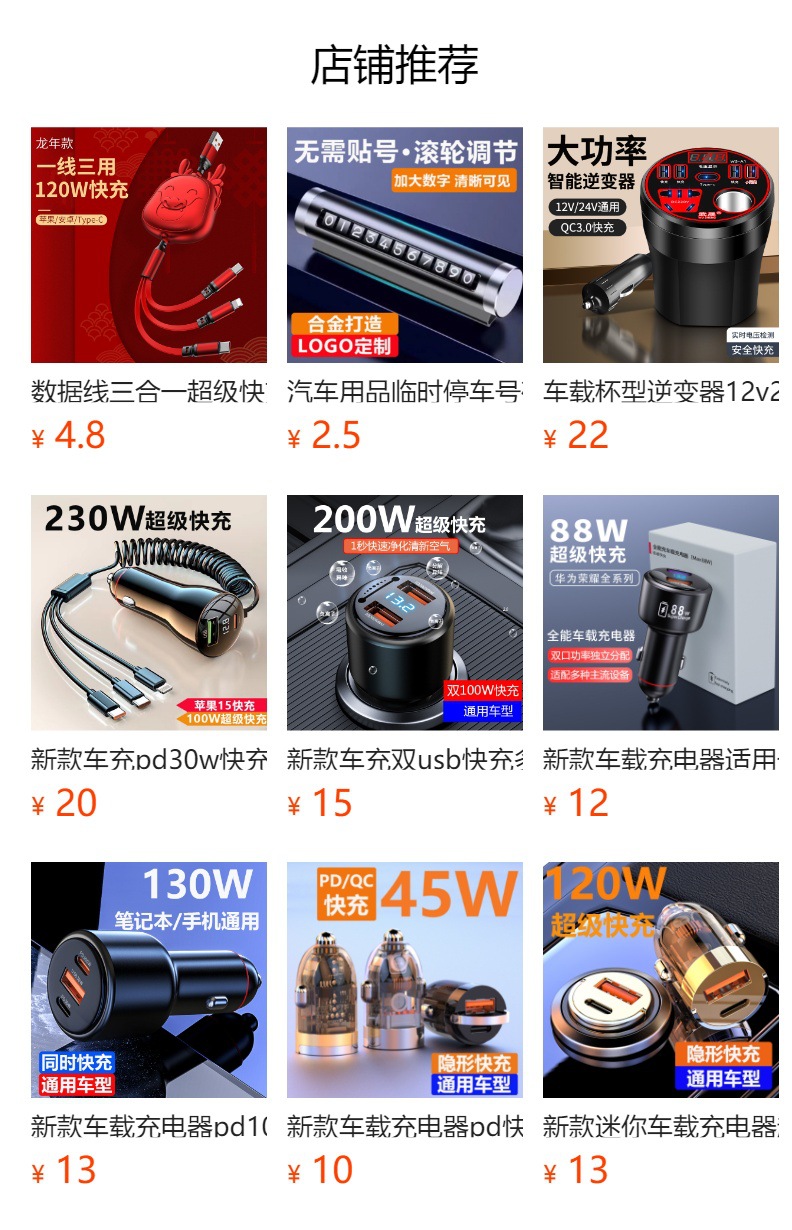792x1230 pixels.
Task: Open the 车载杯型逆变器12v product
Action: pyautogui.click(x=660, y=245)
